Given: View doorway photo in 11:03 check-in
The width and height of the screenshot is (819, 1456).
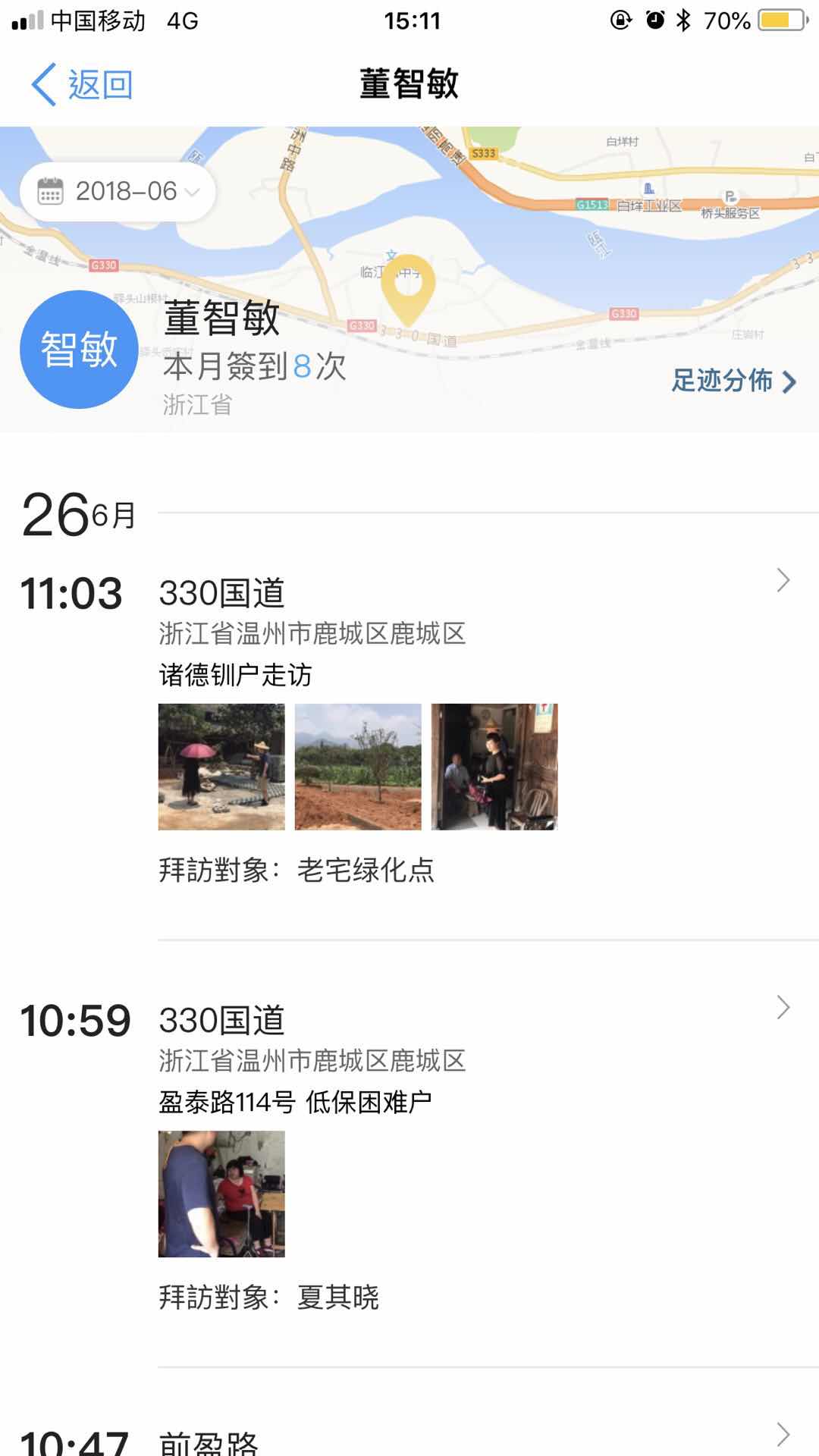Looking at the screenshot, I should tap(494, 767).
